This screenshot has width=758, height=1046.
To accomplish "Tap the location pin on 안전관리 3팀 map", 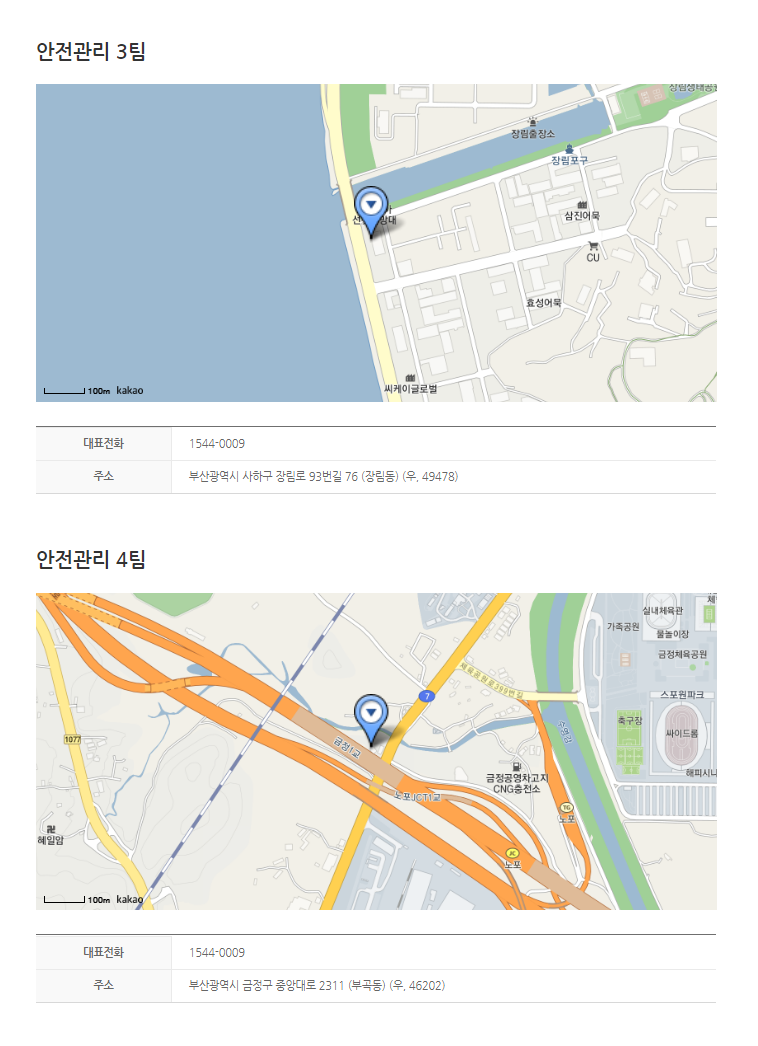I will coord(372,208).
